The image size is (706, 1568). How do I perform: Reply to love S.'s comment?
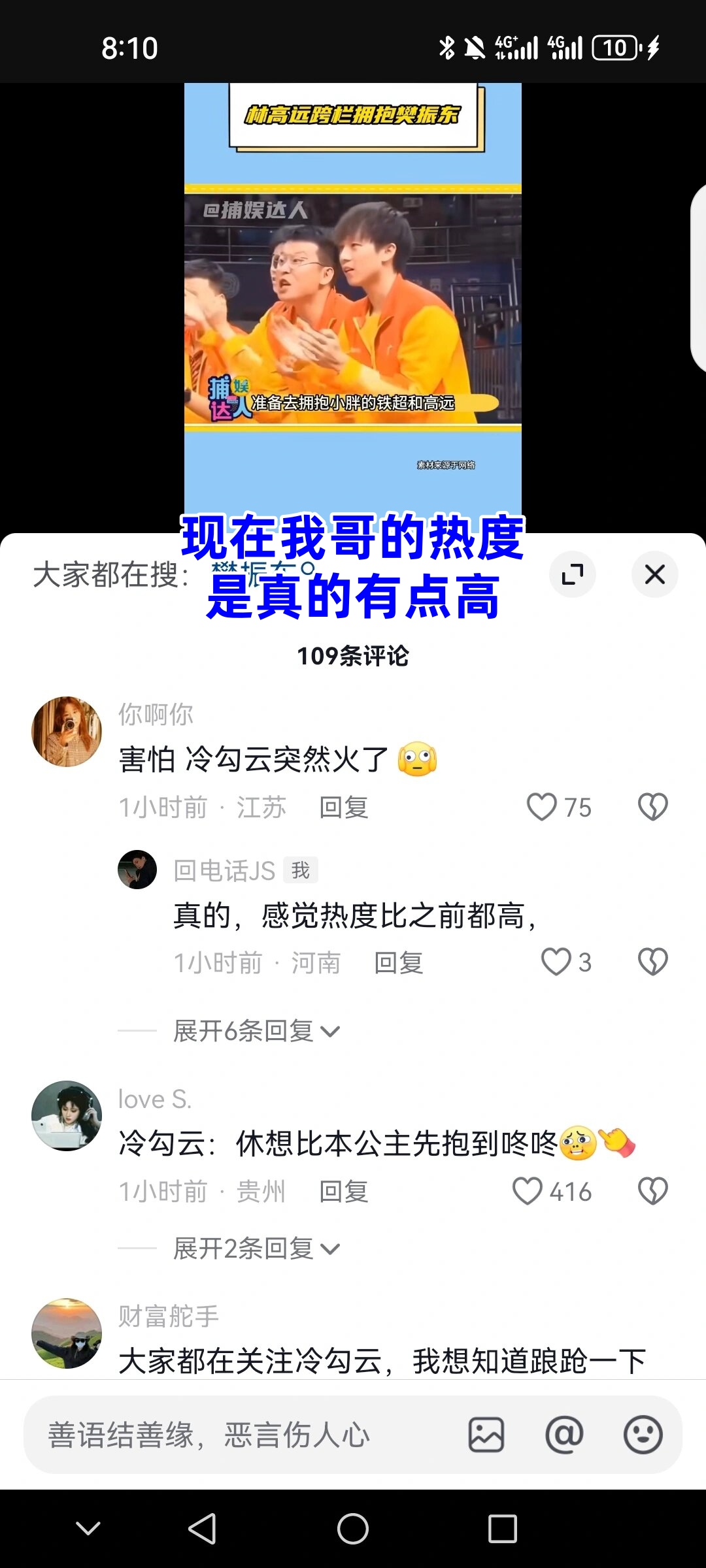(x=343, y=1192)
